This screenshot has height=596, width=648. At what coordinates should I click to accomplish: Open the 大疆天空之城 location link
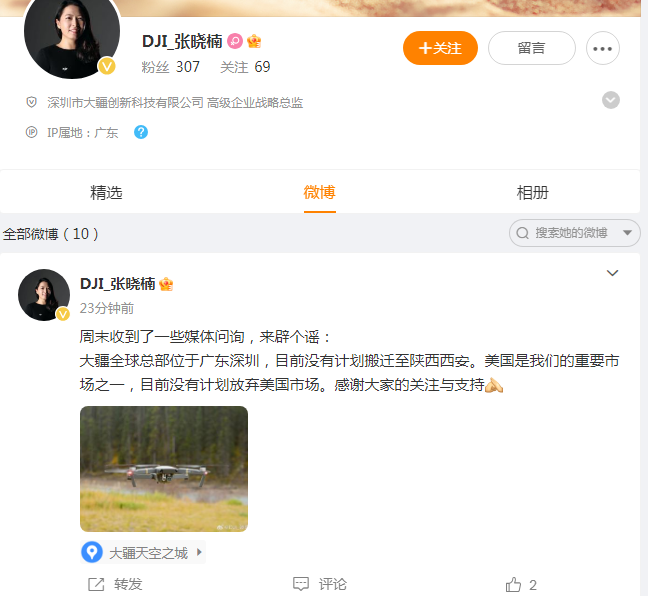(146, 552)
